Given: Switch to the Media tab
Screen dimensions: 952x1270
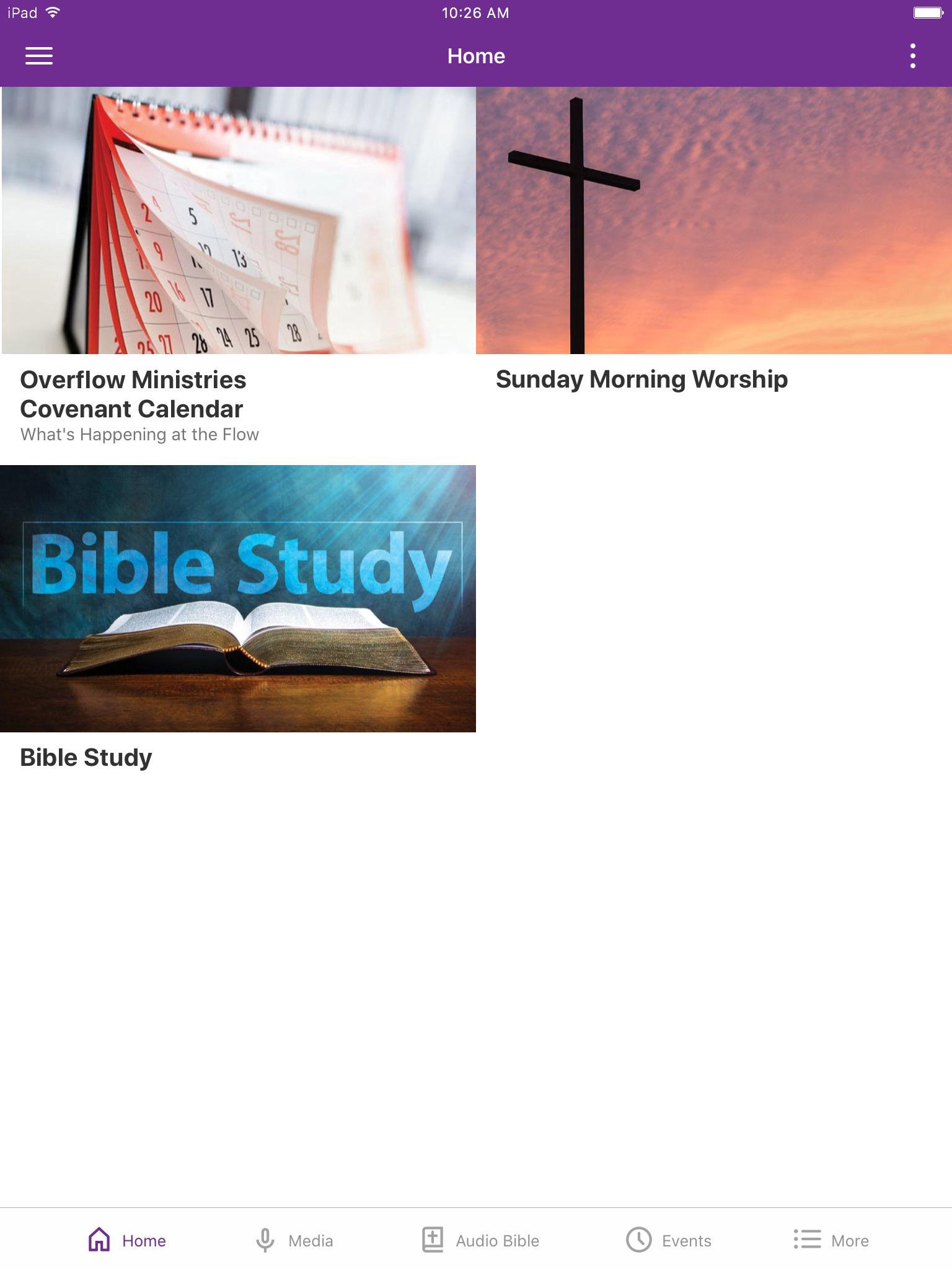Looking at the screenshot, I should [x=294, y=1240].
